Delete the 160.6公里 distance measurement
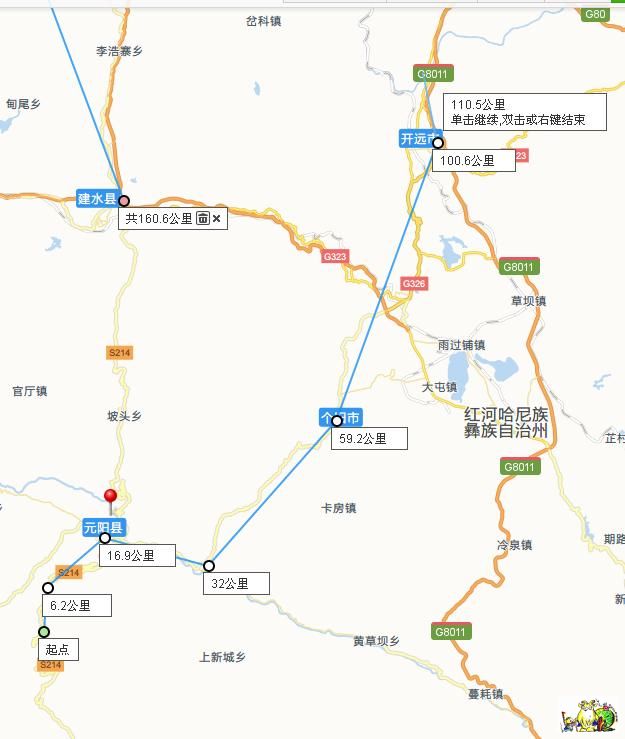The image size is (625, 739). pyautogui.click(x=203, y=218)
